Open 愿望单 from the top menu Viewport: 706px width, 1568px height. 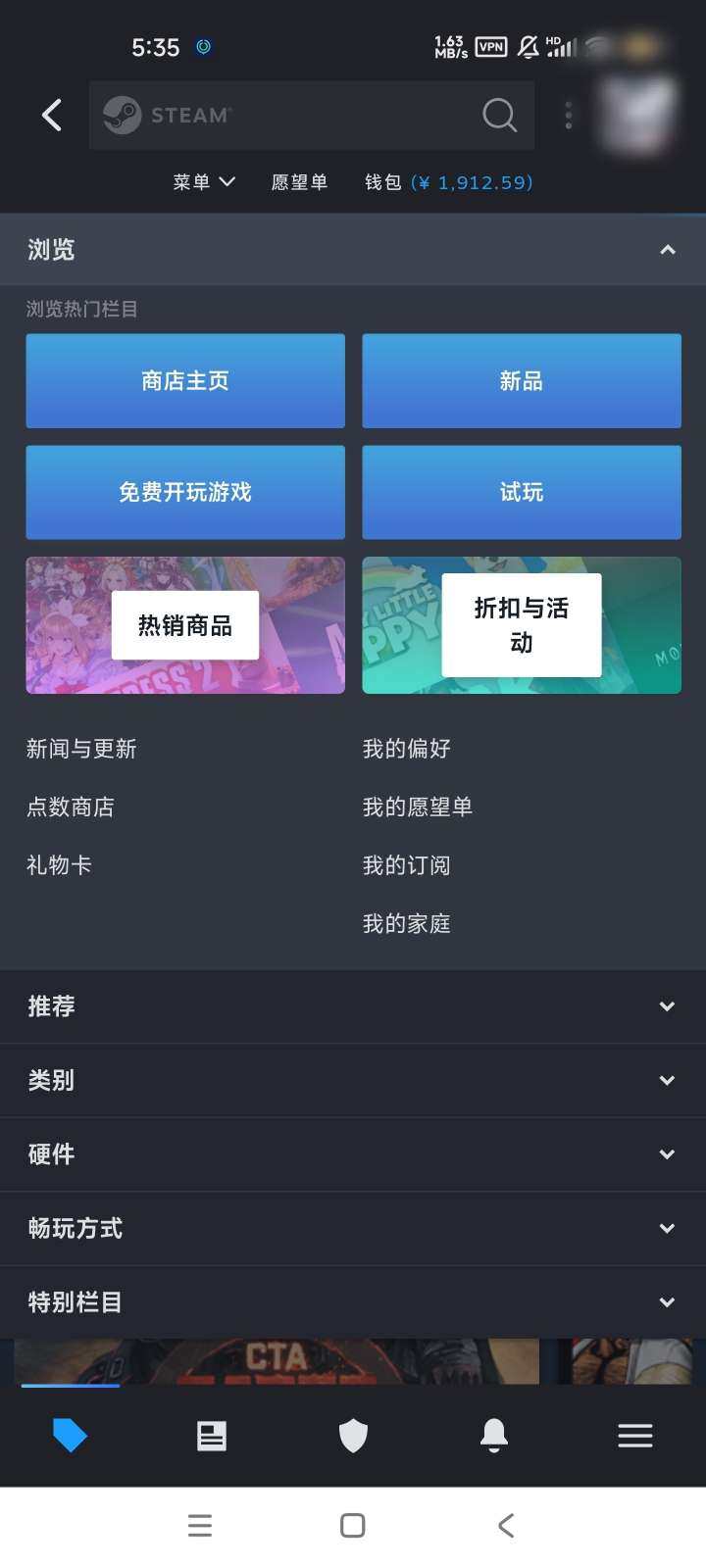[299, 182]
